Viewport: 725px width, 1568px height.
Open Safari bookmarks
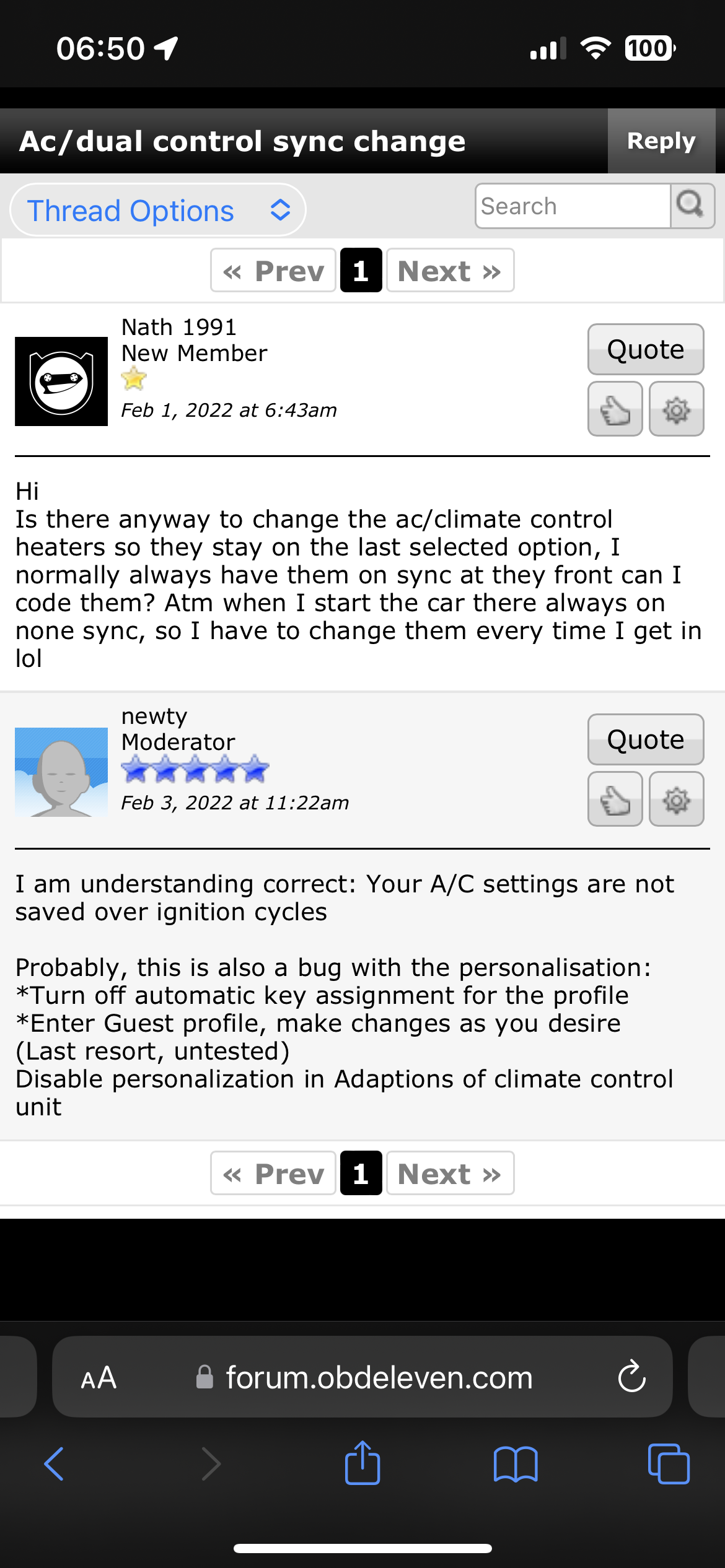516,1464
